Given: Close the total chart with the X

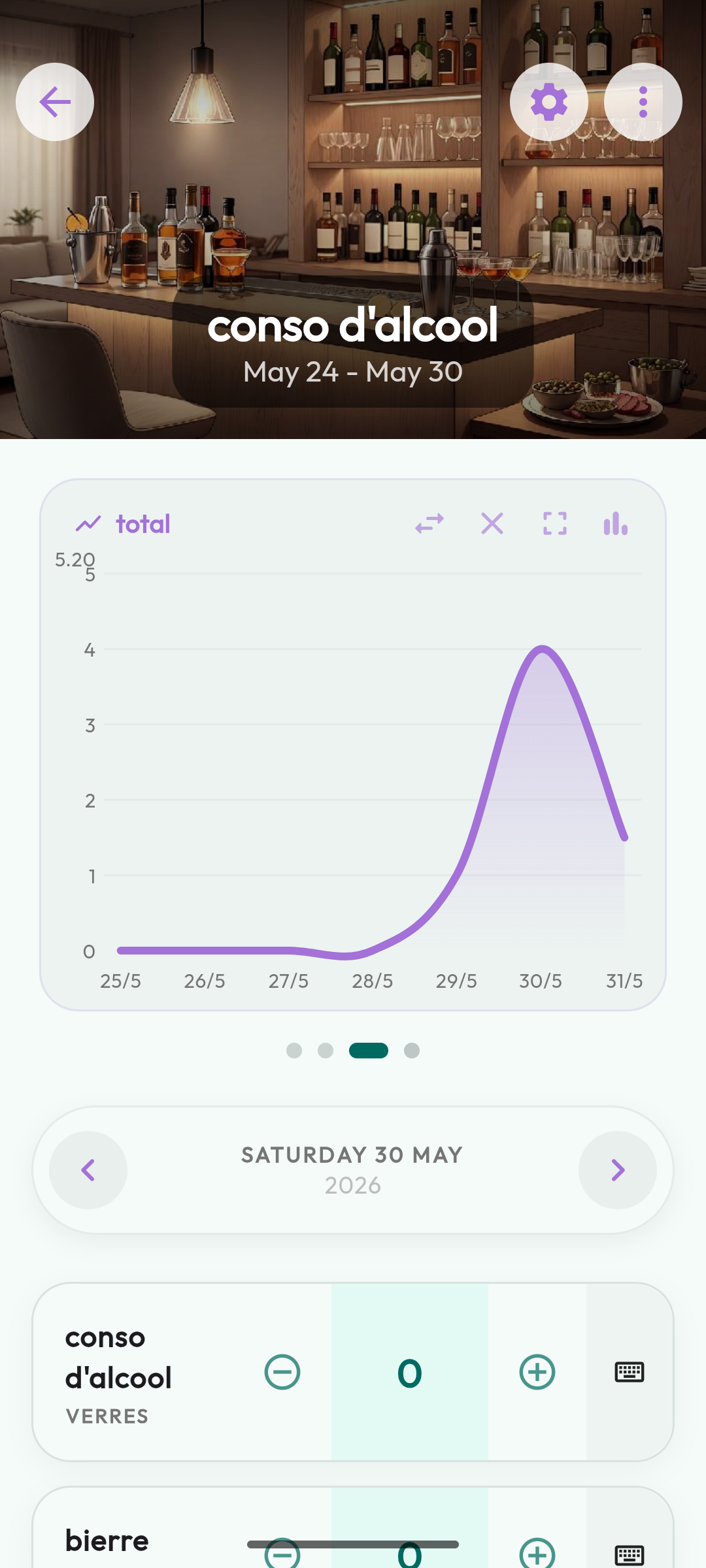Looking at the screenshot, I should pyautogui.click(x=492, y=523).
